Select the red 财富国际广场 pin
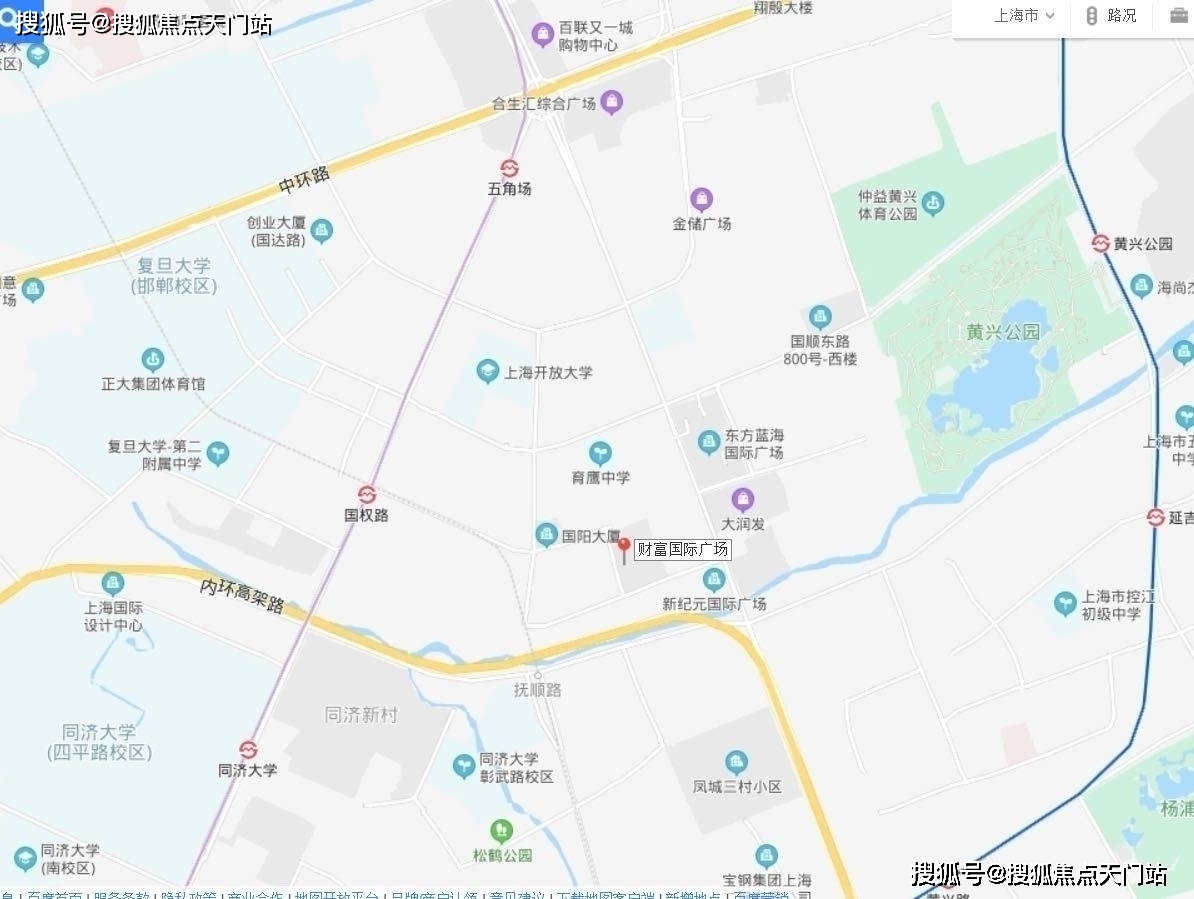Viewport: 1194px width, 899px height. pyautogui.click(x=624, y=548)
